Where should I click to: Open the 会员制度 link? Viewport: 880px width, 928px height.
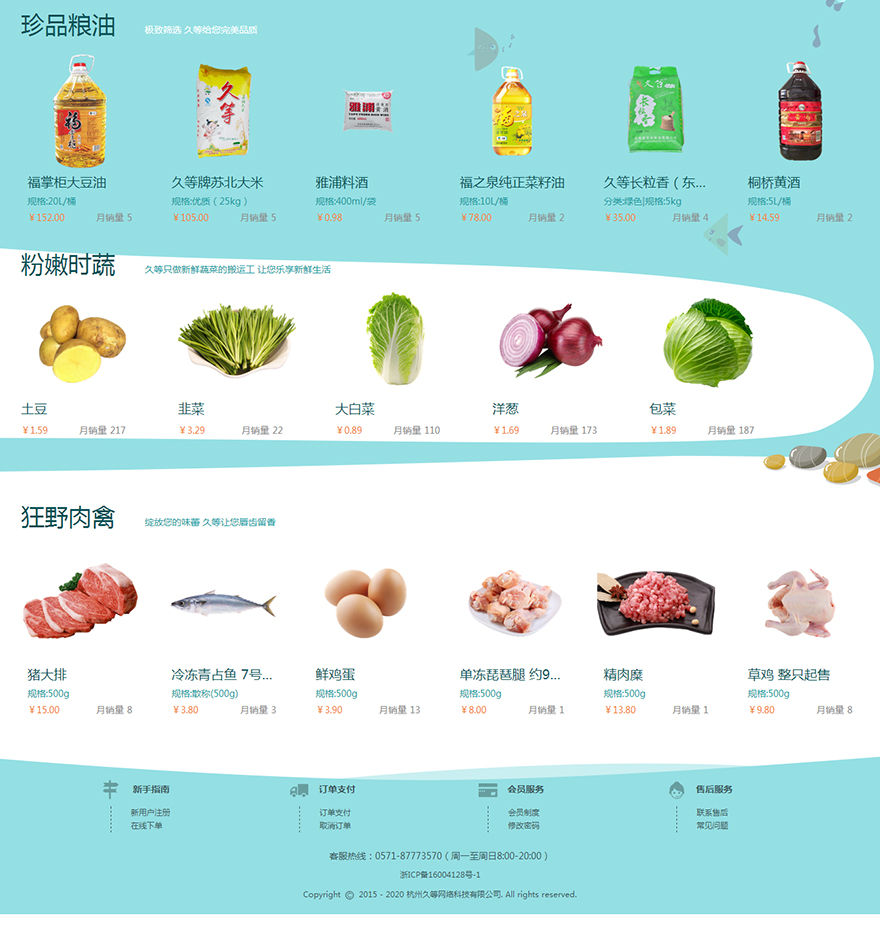(x=523, y=813)
